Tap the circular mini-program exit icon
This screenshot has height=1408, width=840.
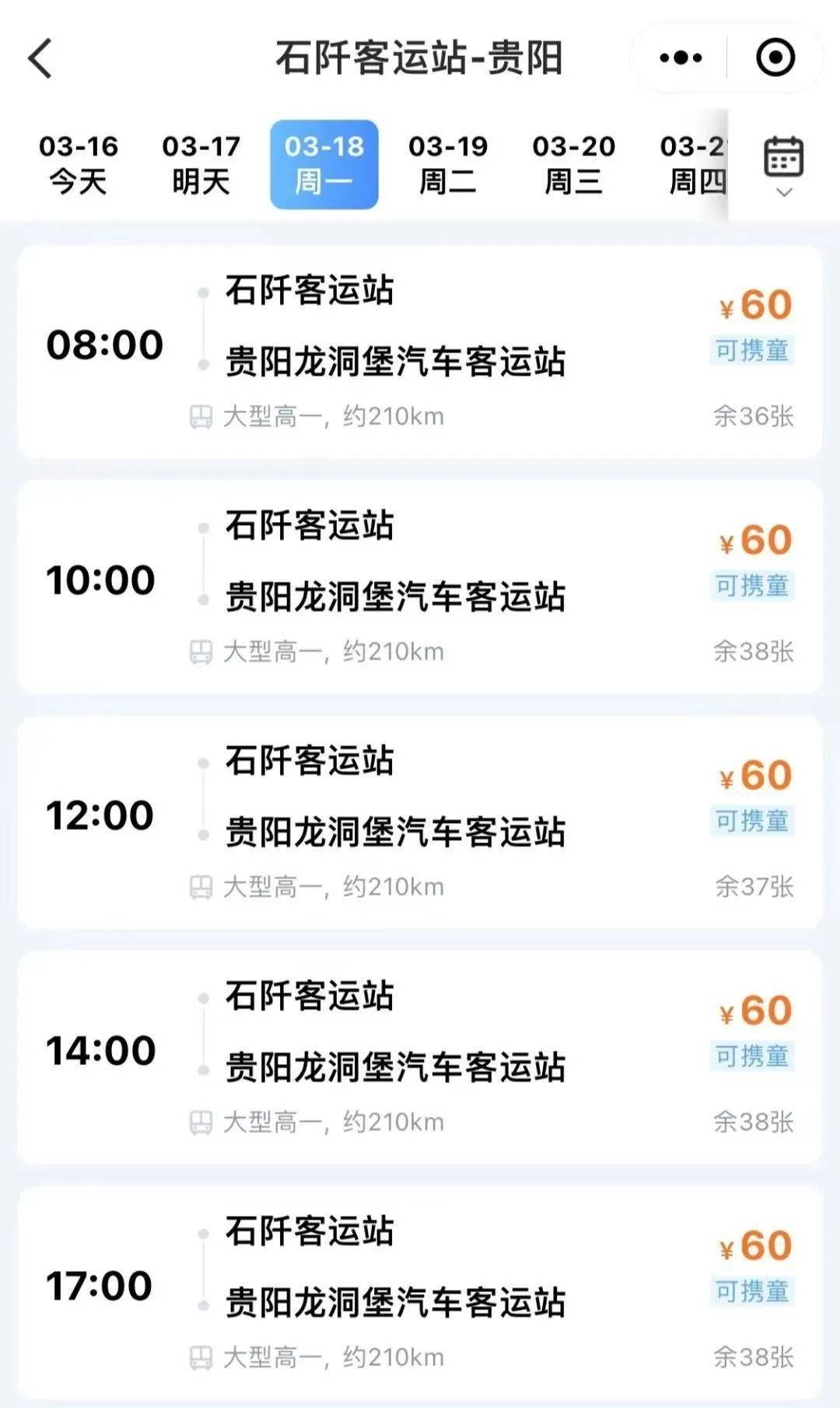(775, 56)
